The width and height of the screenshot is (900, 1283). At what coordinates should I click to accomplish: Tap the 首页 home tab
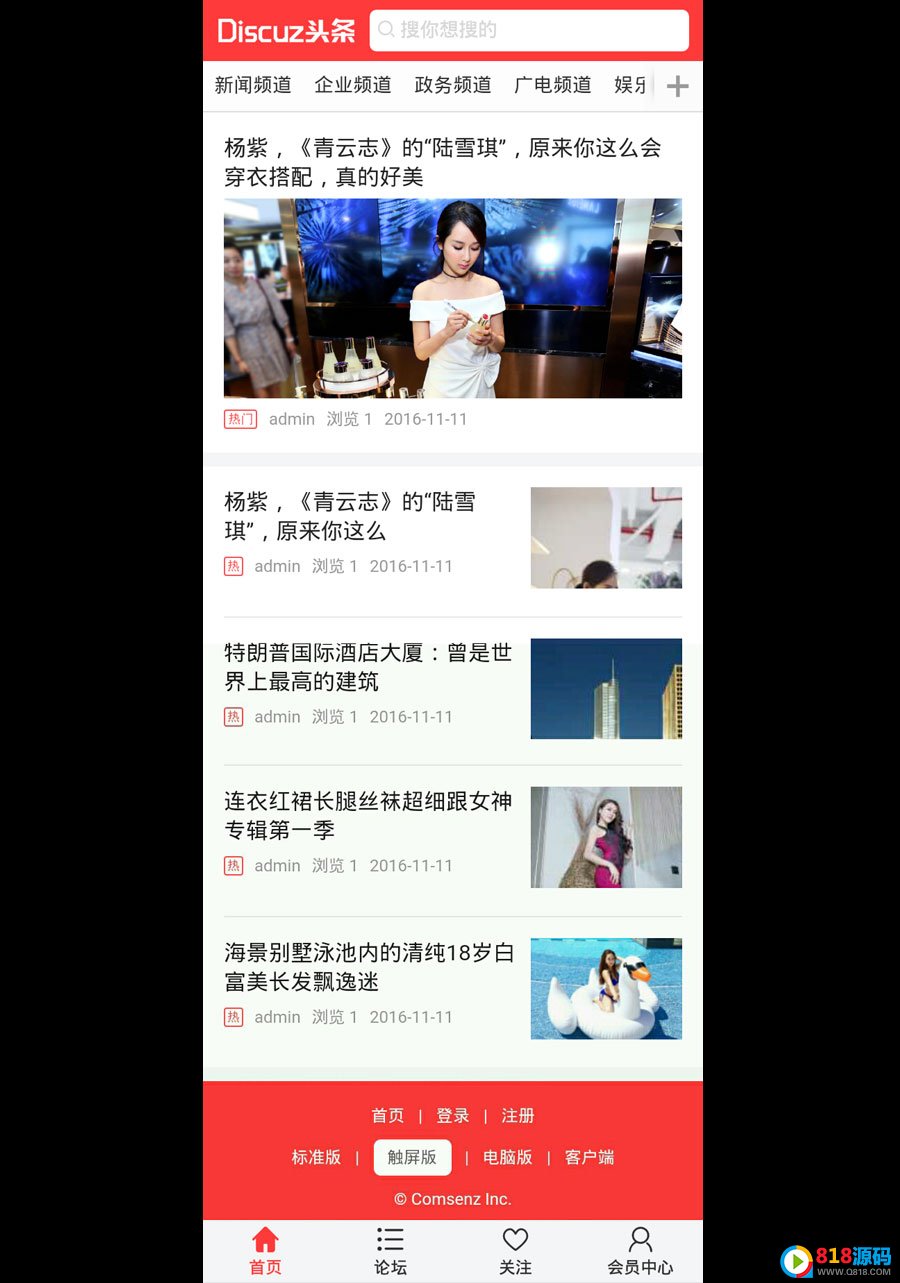(x=265, y=1251)
